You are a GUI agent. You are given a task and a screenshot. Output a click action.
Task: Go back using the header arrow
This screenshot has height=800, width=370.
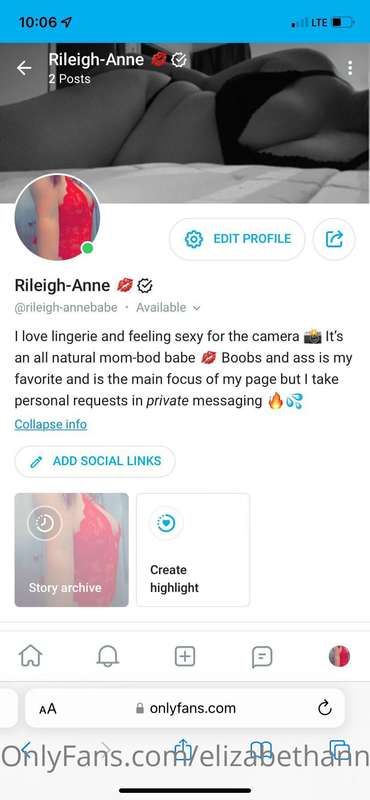click(23, 68)
